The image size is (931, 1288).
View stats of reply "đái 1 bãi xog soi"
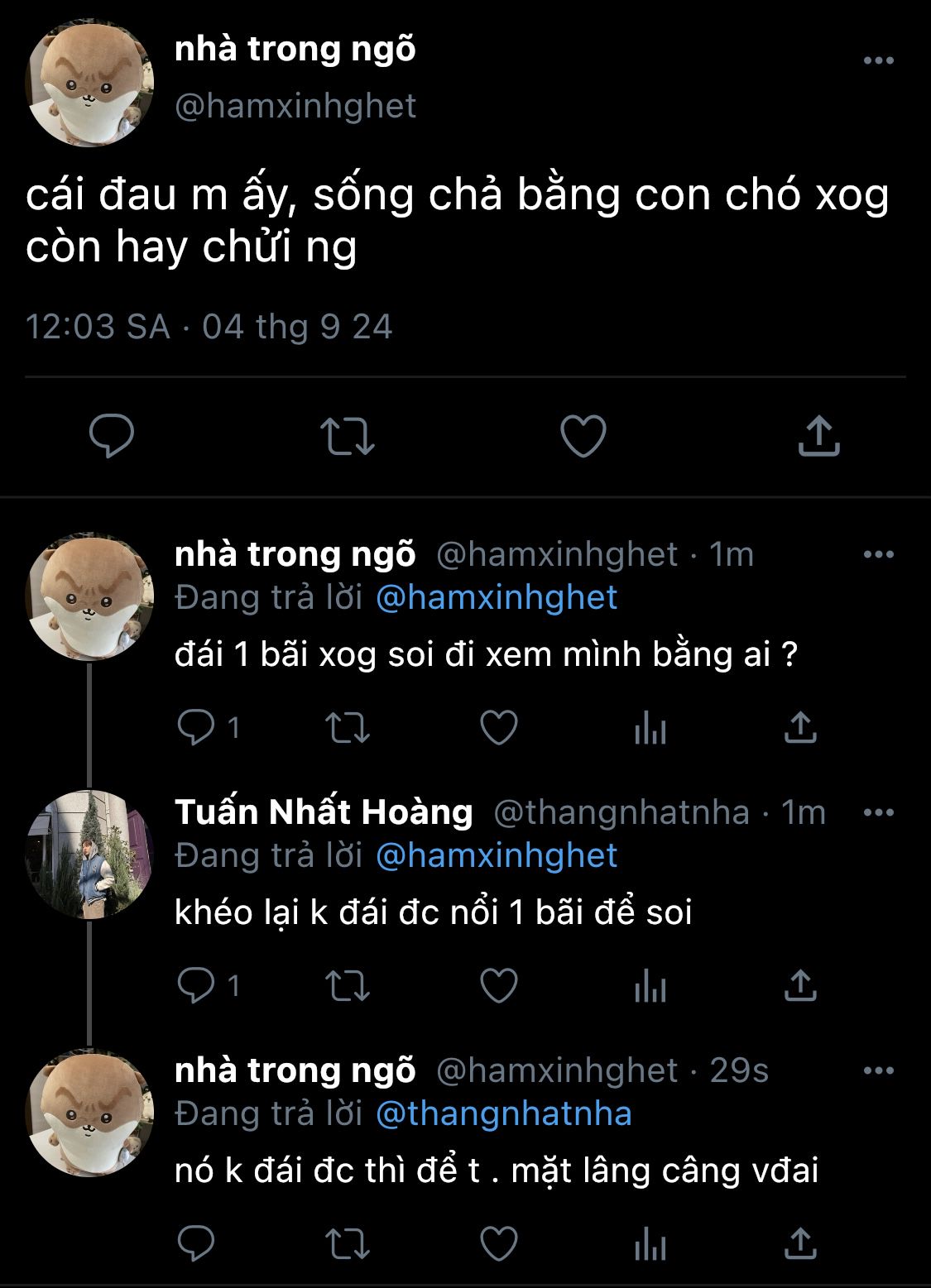650,728
